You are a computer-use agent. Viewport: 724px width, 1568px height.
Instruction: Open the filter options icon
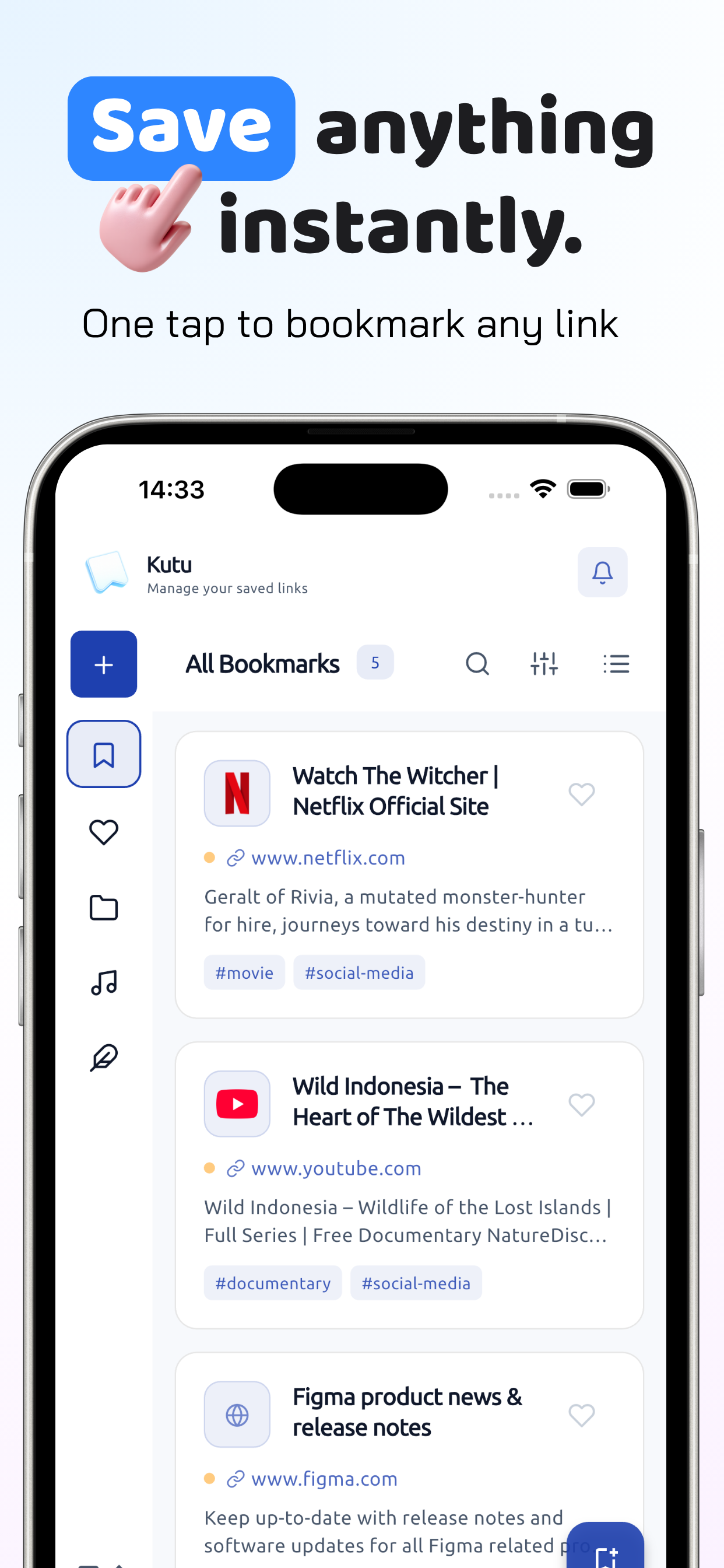coord(544,663)
